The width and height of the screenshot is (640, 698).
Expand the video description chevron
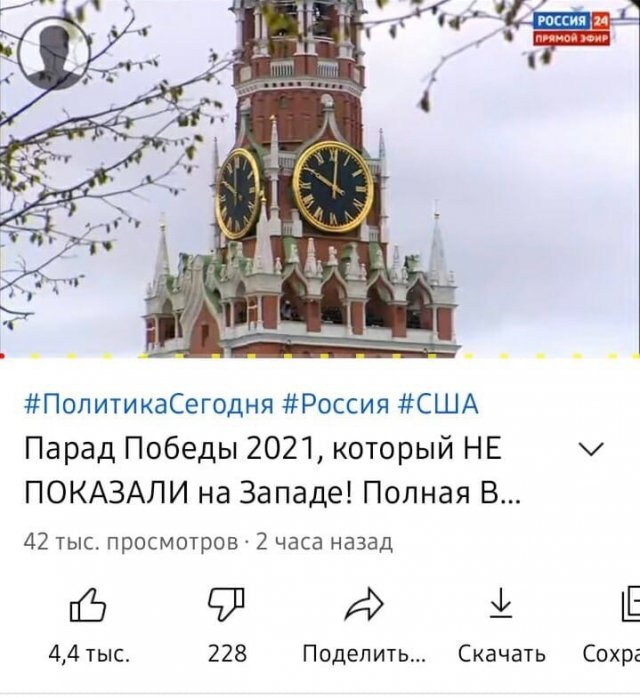pyautogui.click(x=592, y=451)
